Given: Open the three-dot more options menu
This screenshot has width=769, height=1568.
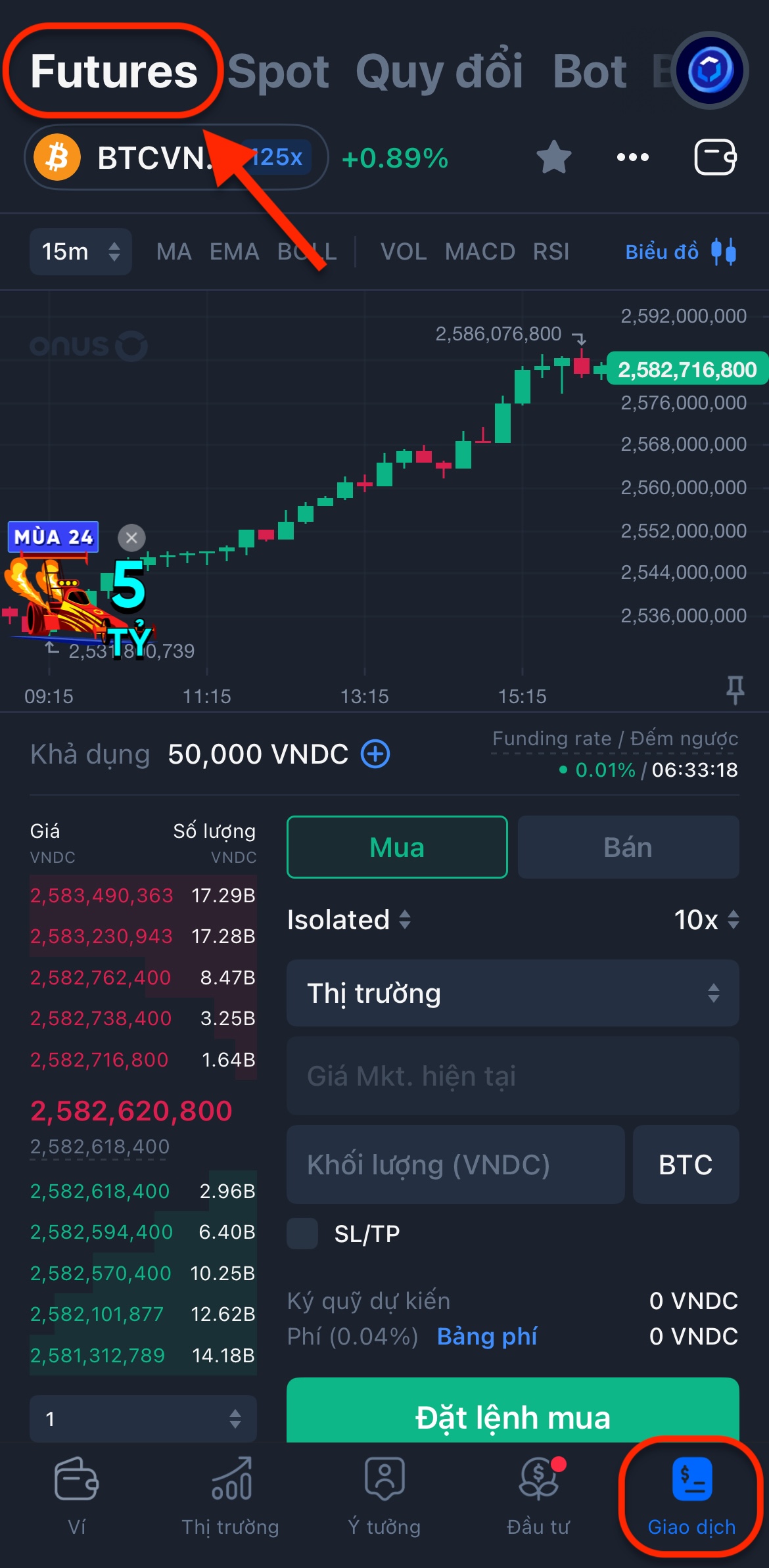Looking at the screenshot, I should click(x=632, y=158).
